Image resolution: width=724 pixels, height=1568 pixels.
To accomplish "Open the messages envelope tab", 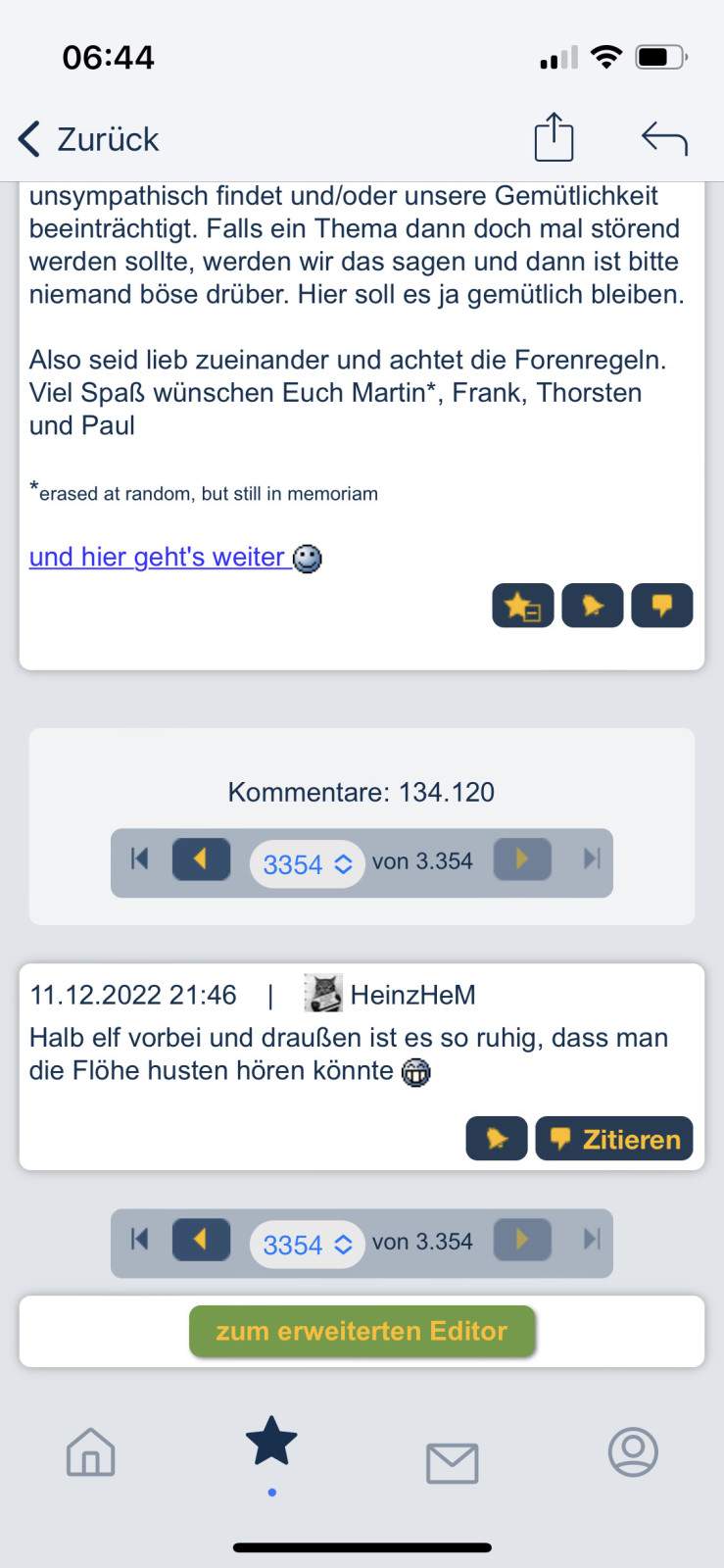I will tap(453, 1462).
